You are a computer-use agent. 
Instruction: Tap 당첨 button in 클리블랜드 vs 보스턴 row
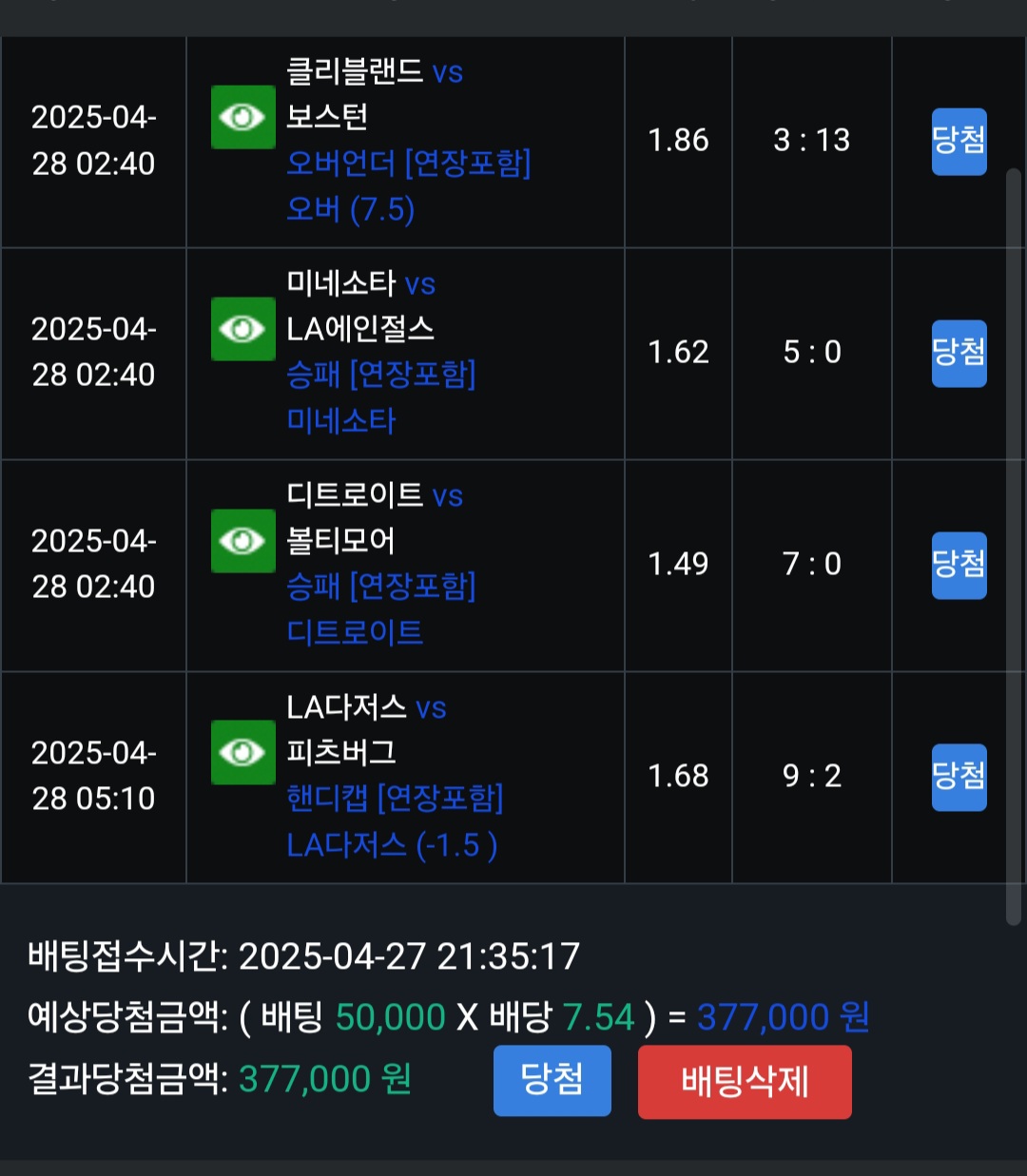point(959,142)
